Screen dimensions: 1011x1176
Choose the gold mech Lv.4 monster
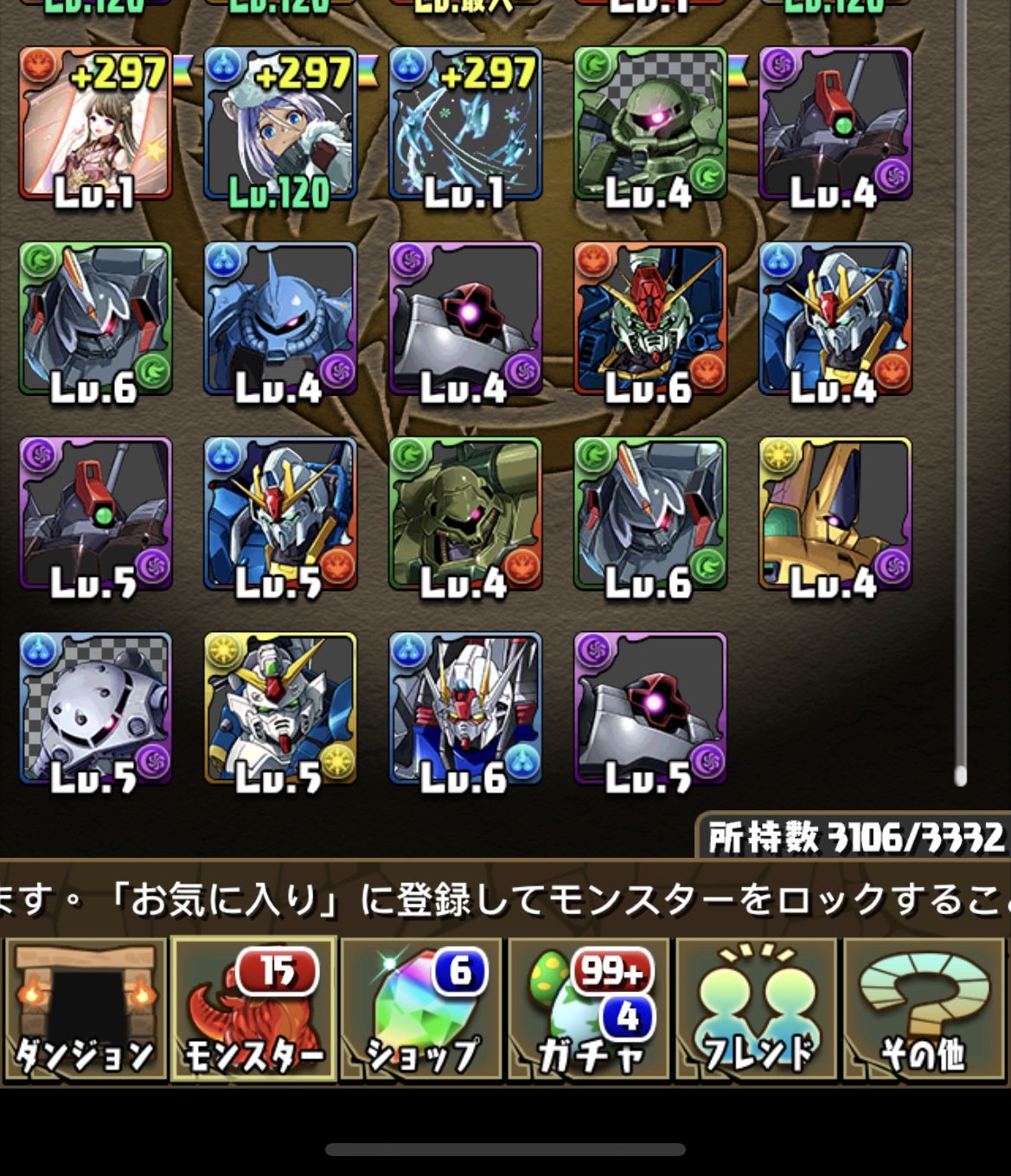click(x=835, y=514)
